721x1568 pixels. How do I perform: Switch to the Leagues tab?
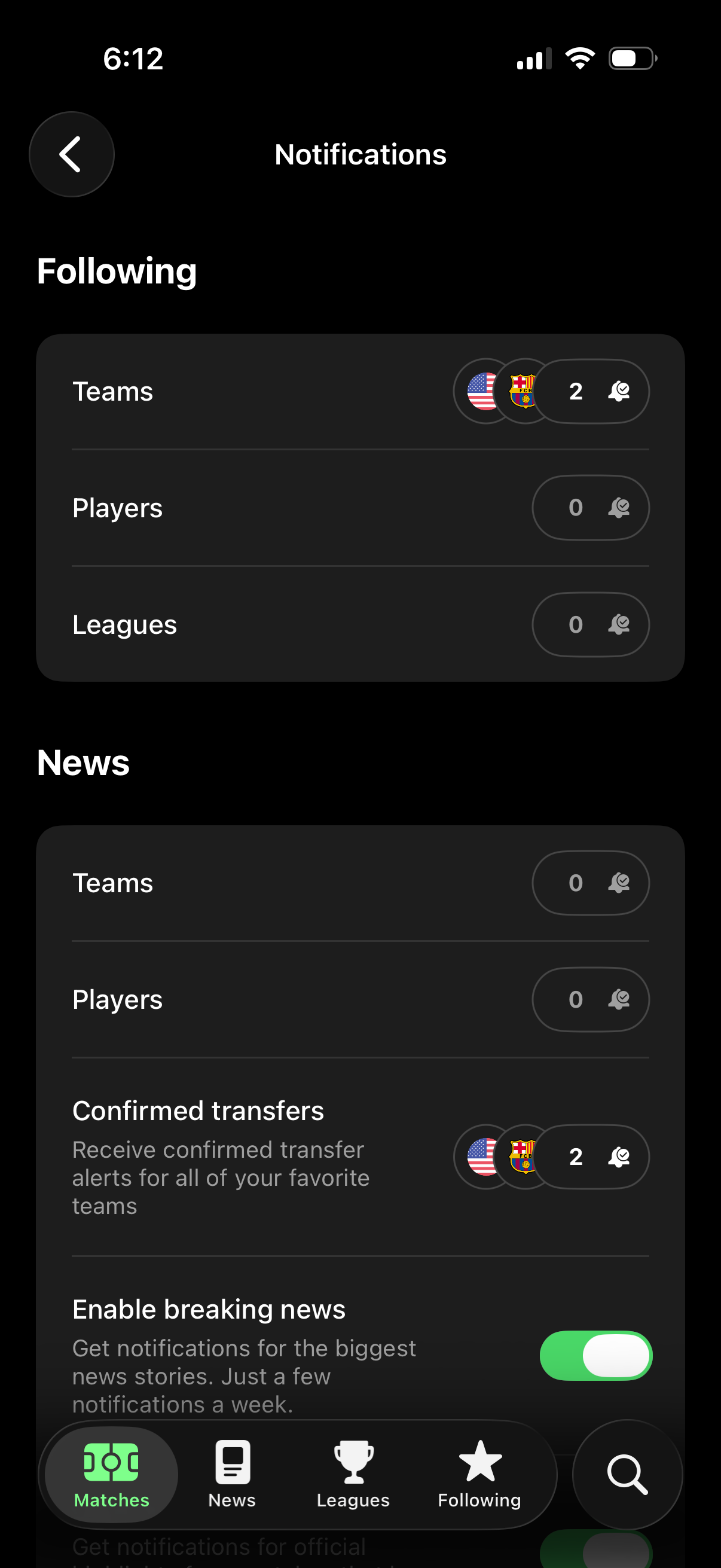(353, 1474)
